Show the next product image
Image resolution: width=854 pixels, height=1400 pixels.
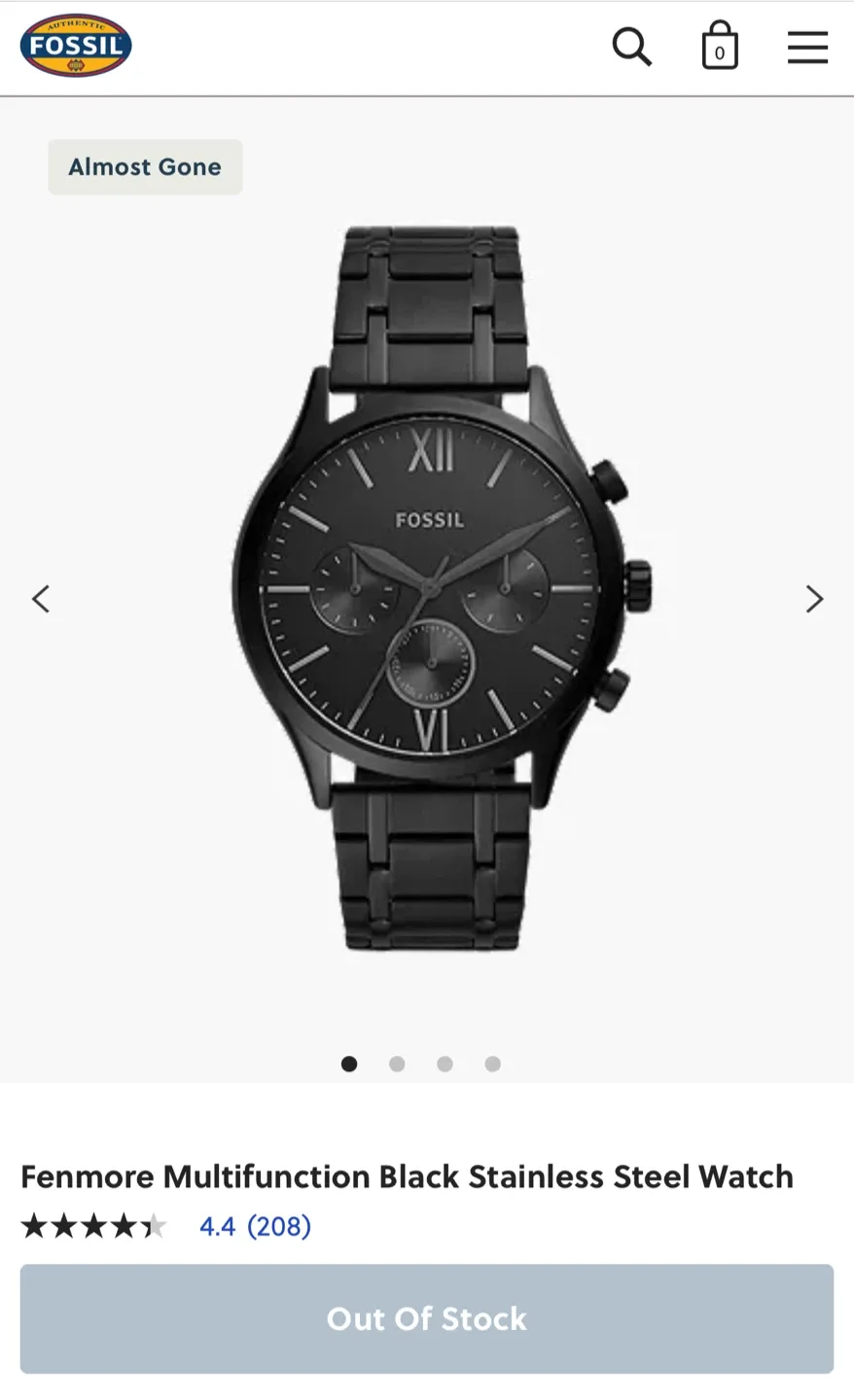(x=814, y=599)
